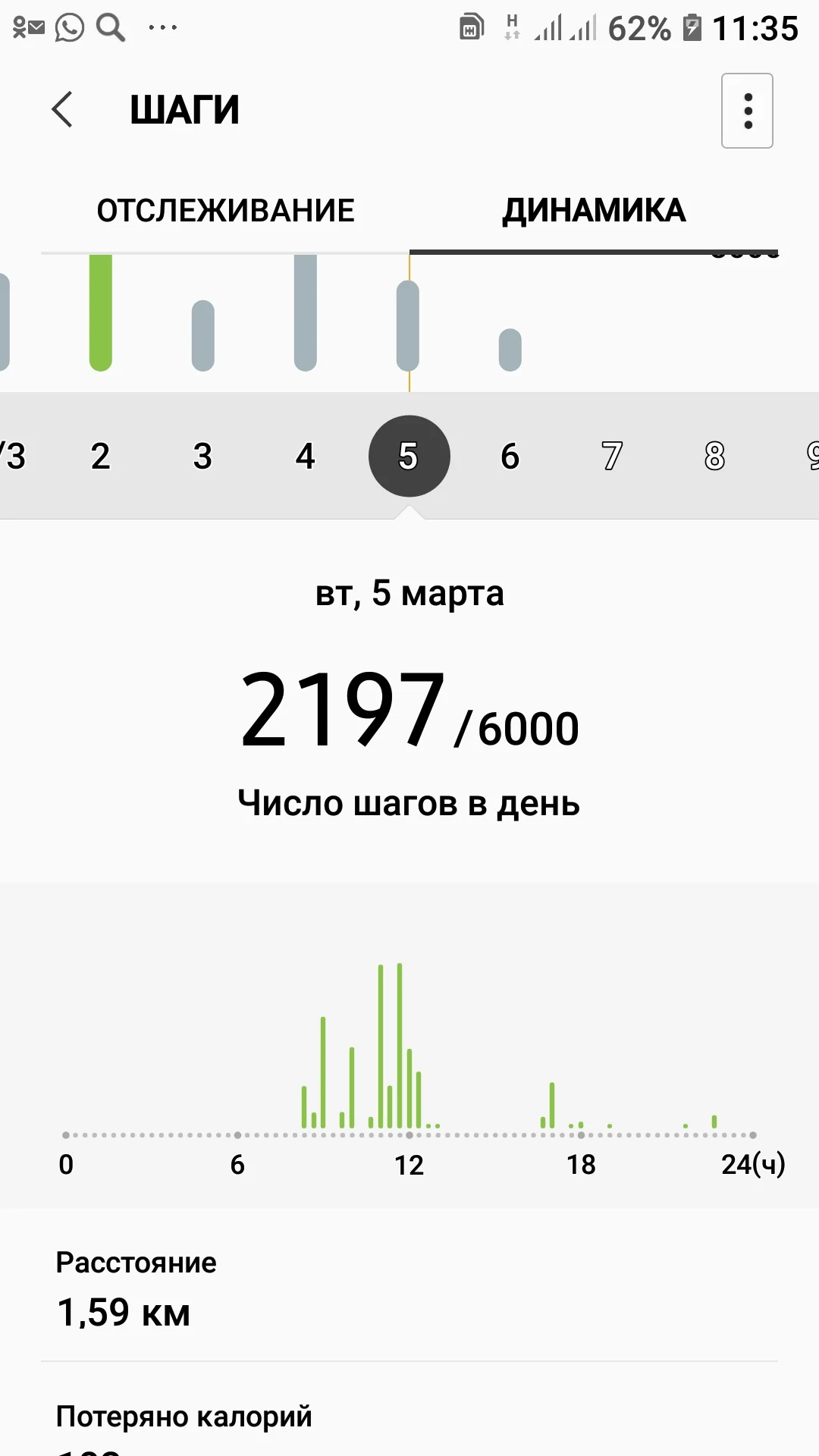Expand details by tapping day 5 marker

point(409,456)
